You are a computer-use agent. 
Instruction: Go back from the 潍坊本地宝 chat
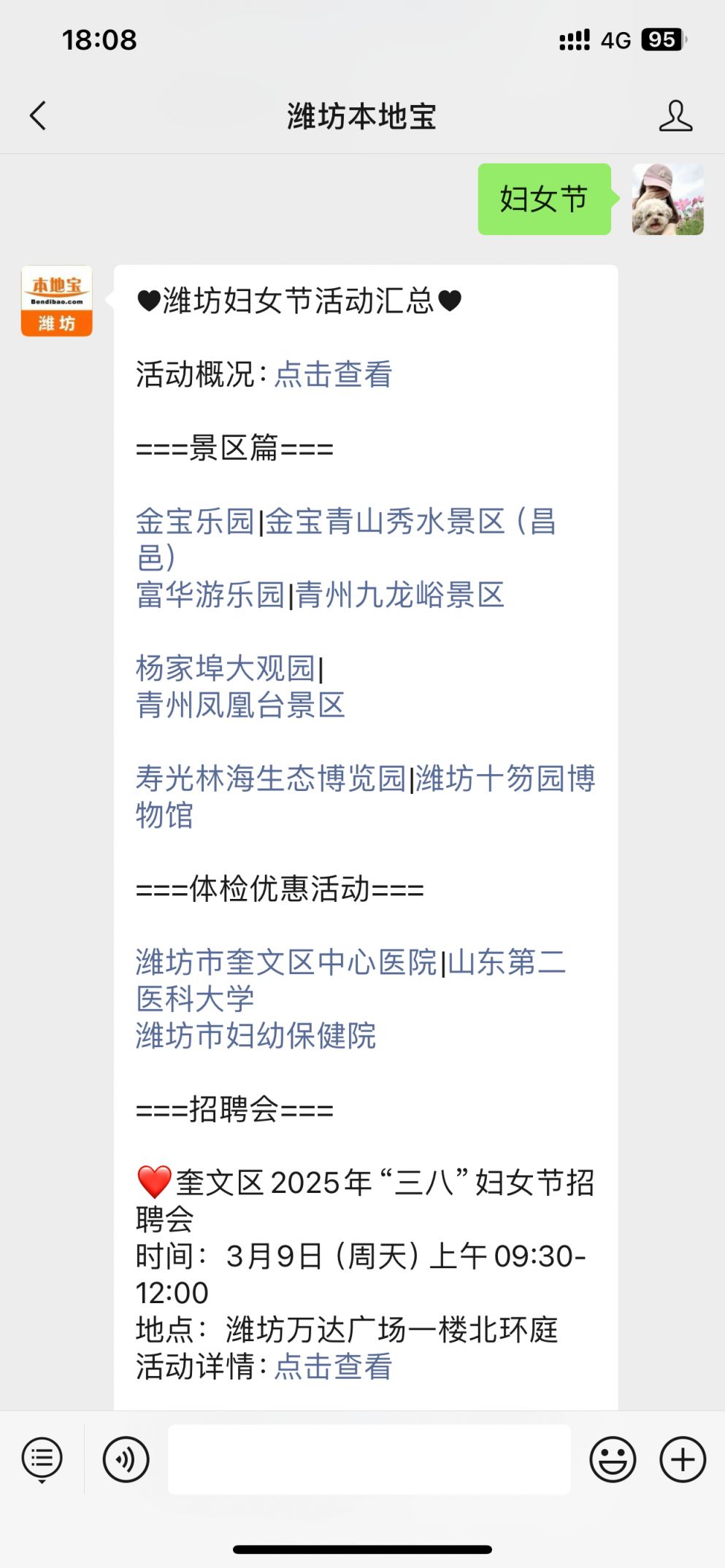[x=38, y=116]
